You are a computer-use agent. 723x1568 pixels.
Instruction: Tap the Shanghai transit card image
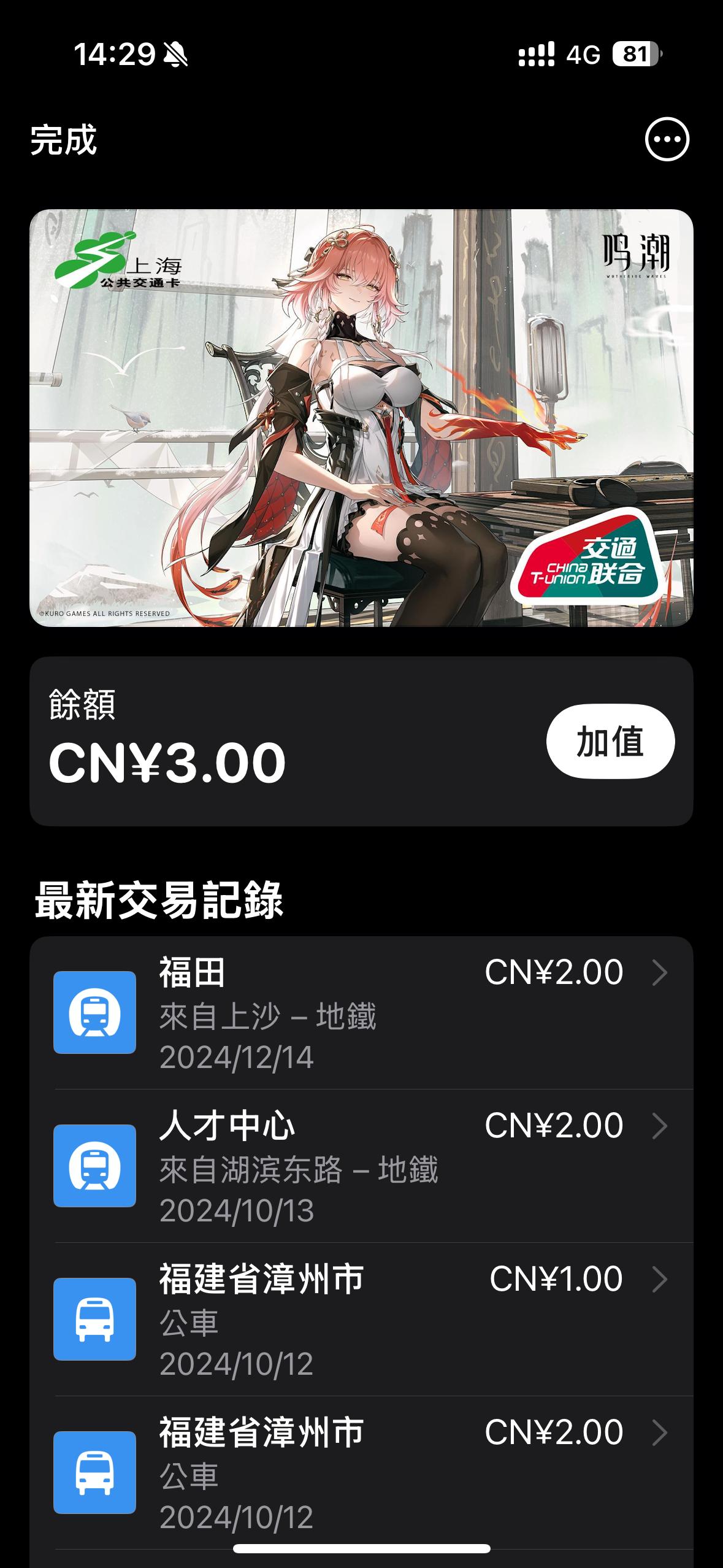(x=361, y=418)
